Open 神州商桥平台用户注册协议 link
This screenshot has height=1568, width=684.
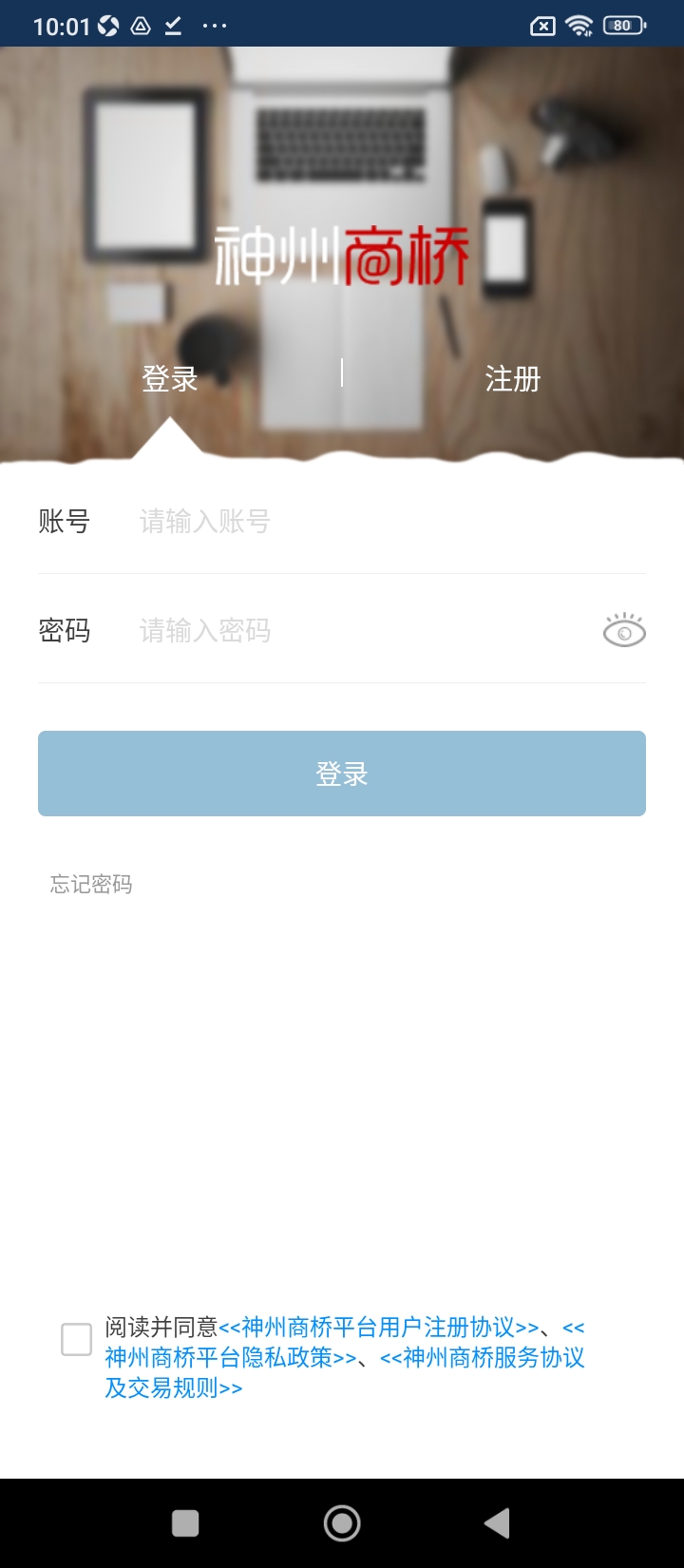(378, 1328)
